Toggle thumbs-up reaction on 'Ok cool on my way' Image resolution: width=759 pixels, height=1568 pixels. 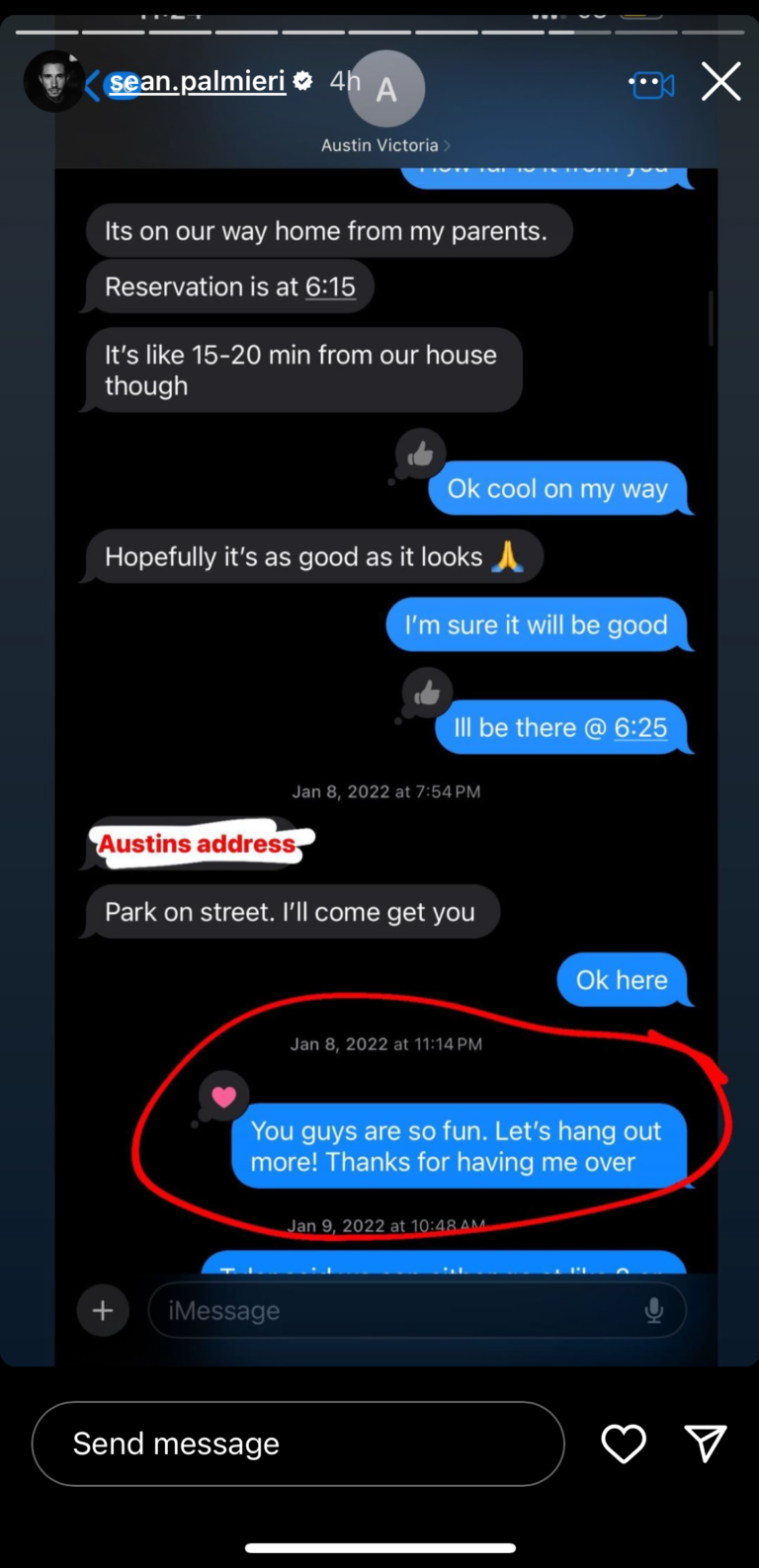tap(420, 453)
